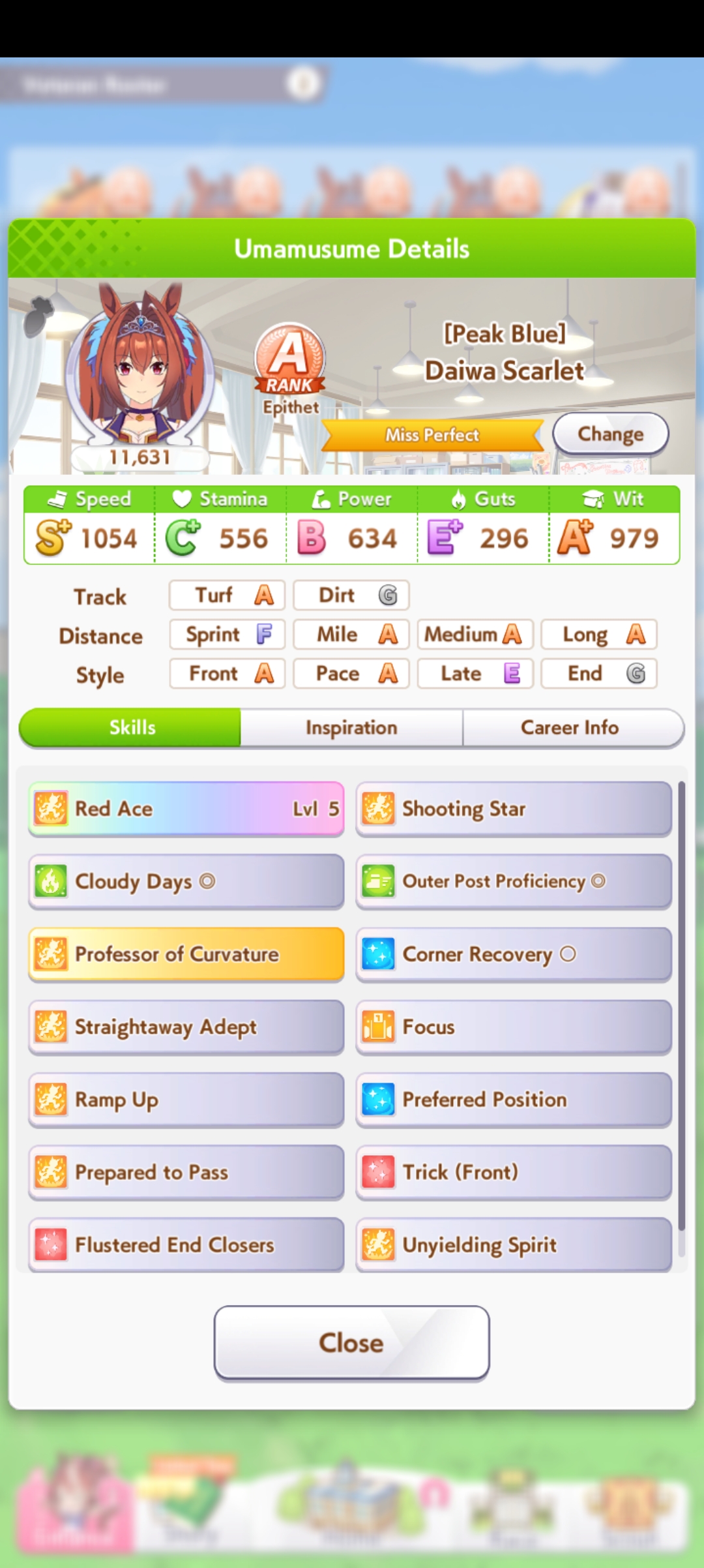Screen dimensions: 704x1568
Task: Tap the Unyielding Spirit skill
Action: [514, 1244]
